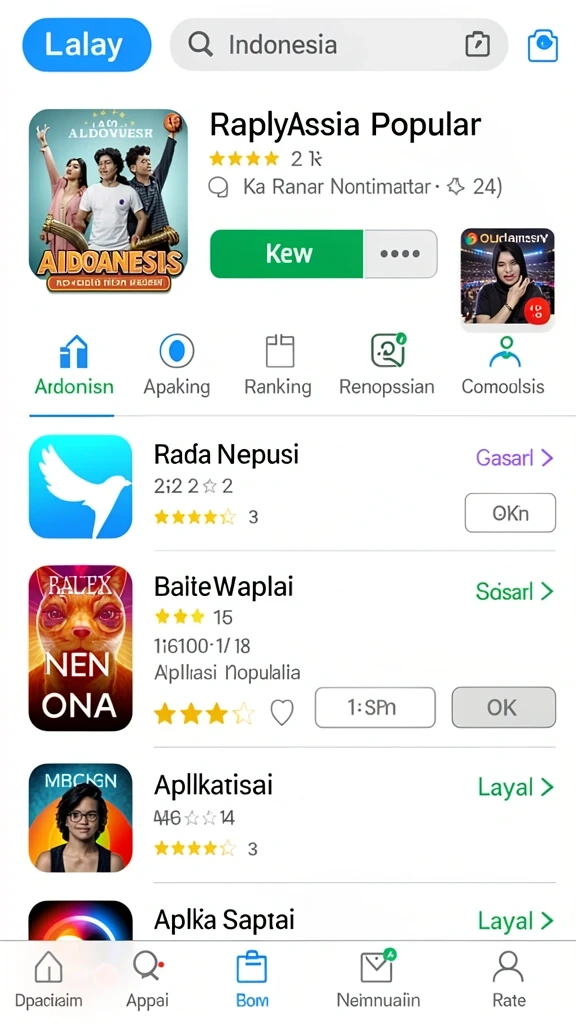Screen dimensions: 576x1024
Task: Go to the Appai tab in bottom navigation
Action: 148,980
